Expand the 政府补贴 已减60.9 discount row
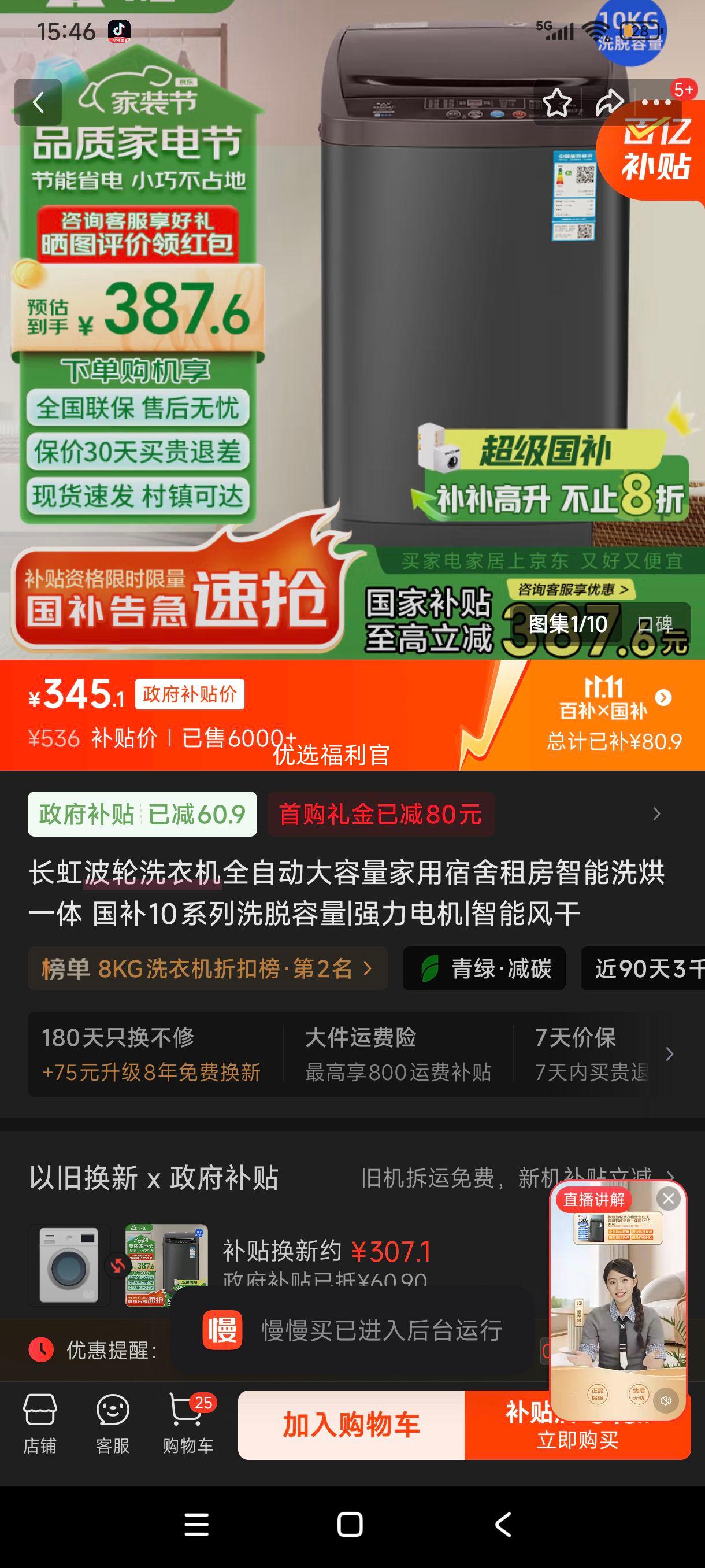Screen dimensions: 705x1568 coord(656,814)
